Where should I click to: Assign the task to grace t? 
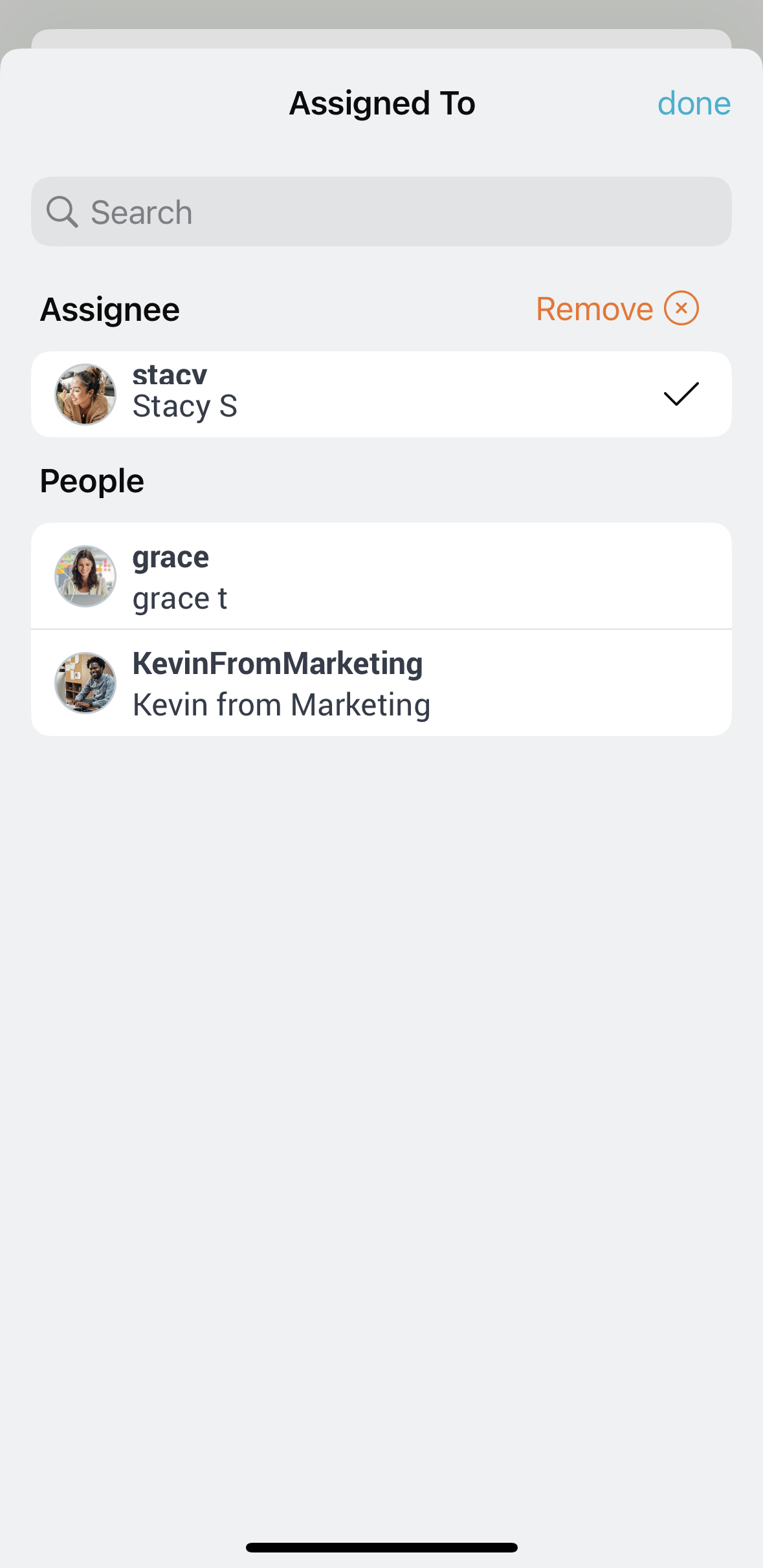[381, 576]
